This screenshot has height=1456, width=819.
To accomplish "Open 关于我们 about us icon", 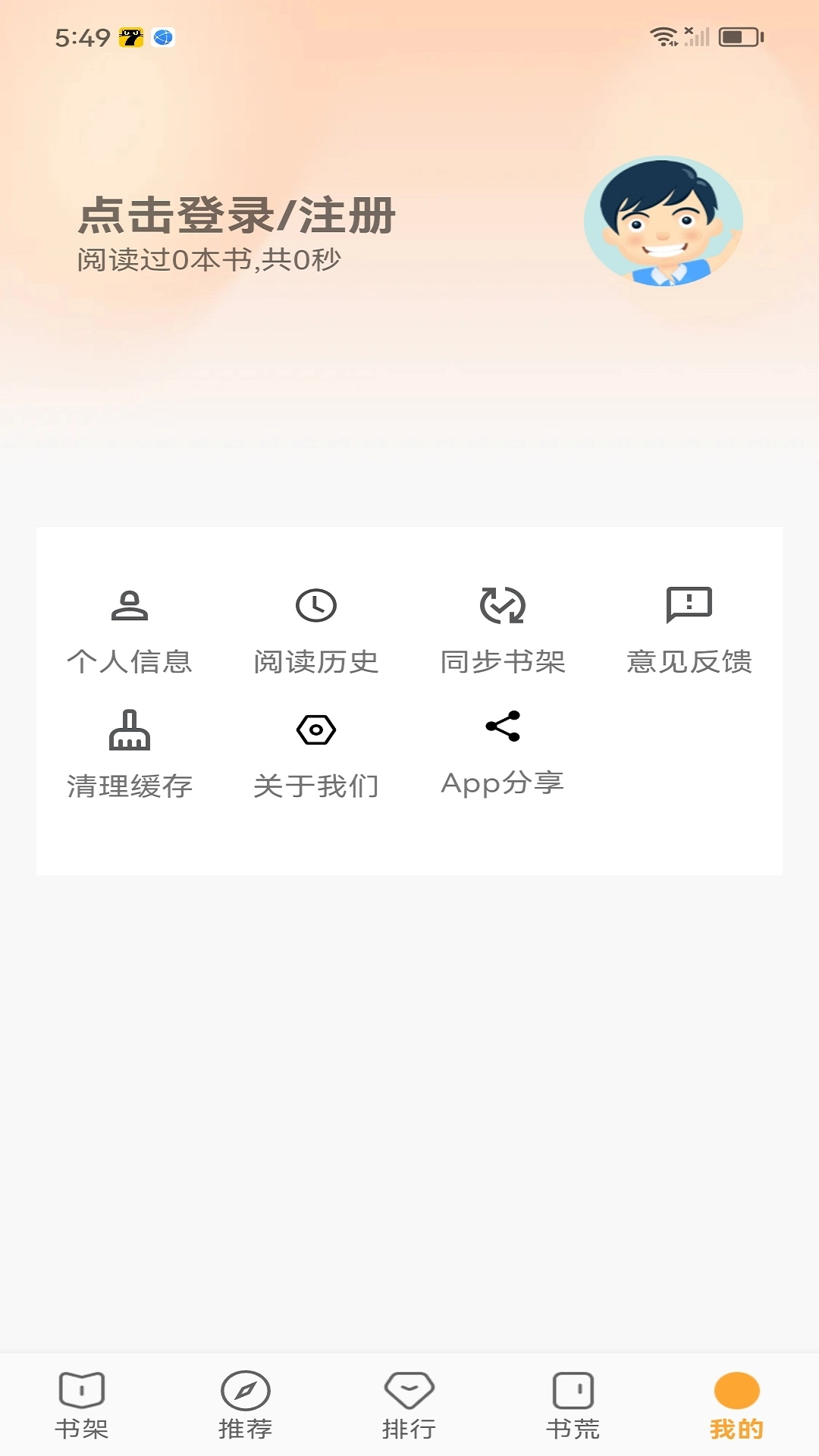I will click(x=317, y=730).
